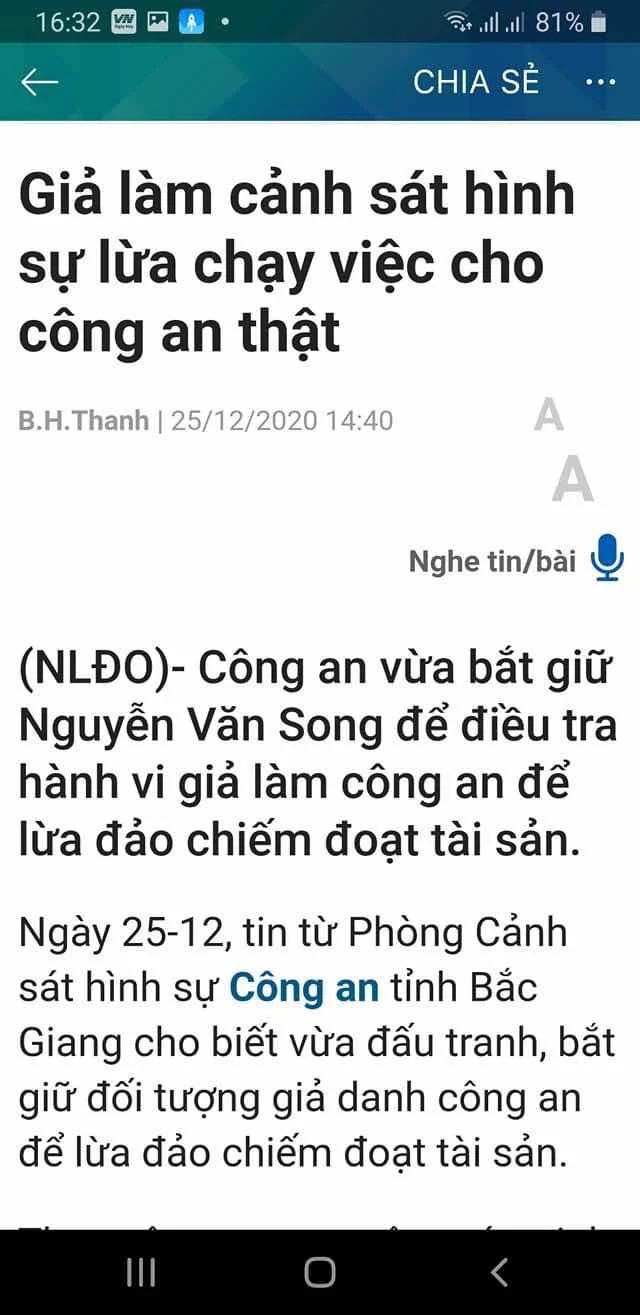Open the three-dot overflow menu
This screenshot has height=1315, width=640.
600,82
